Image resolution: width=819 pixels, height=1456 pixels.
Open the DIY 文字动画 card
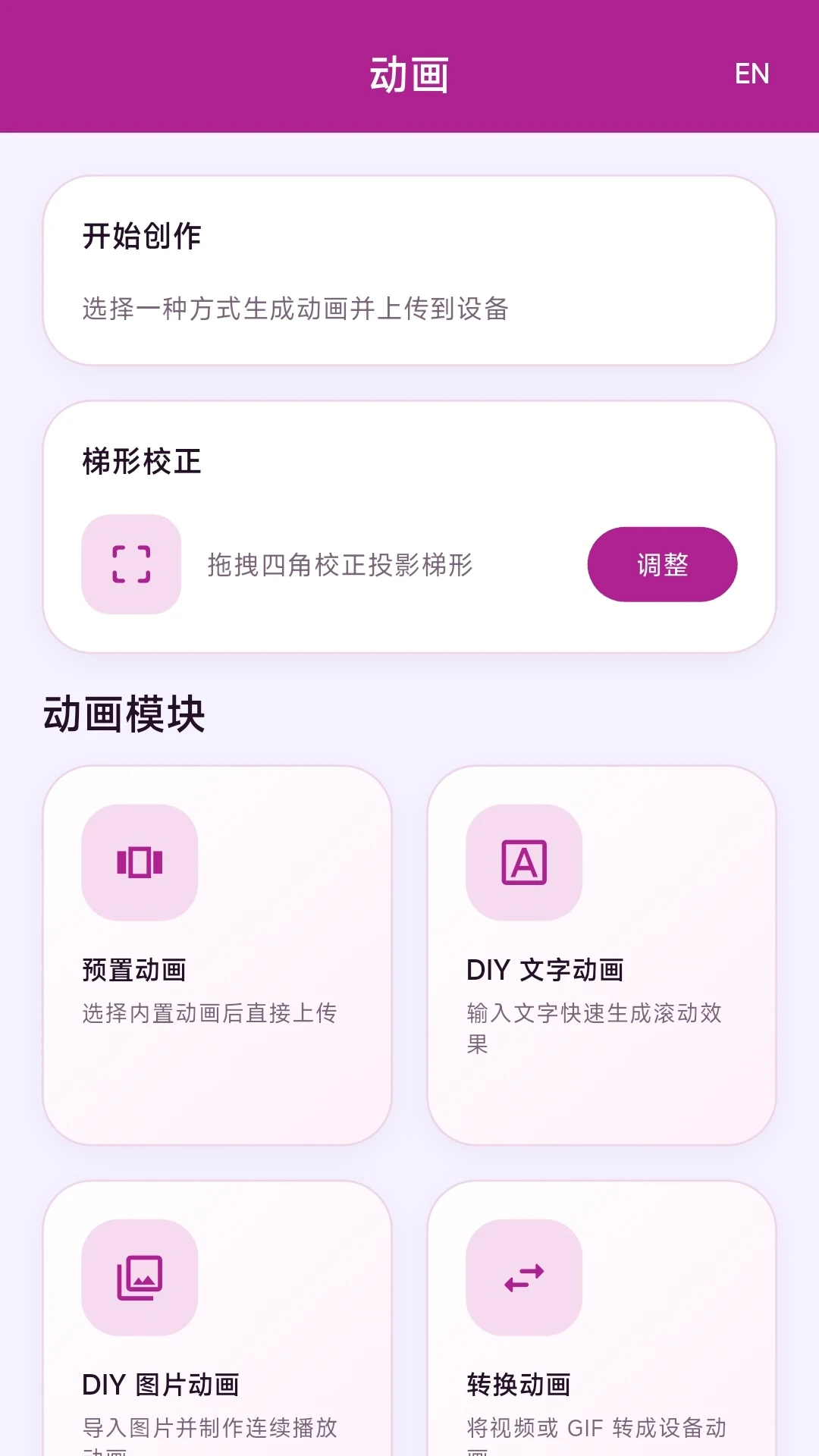[601, 955]
